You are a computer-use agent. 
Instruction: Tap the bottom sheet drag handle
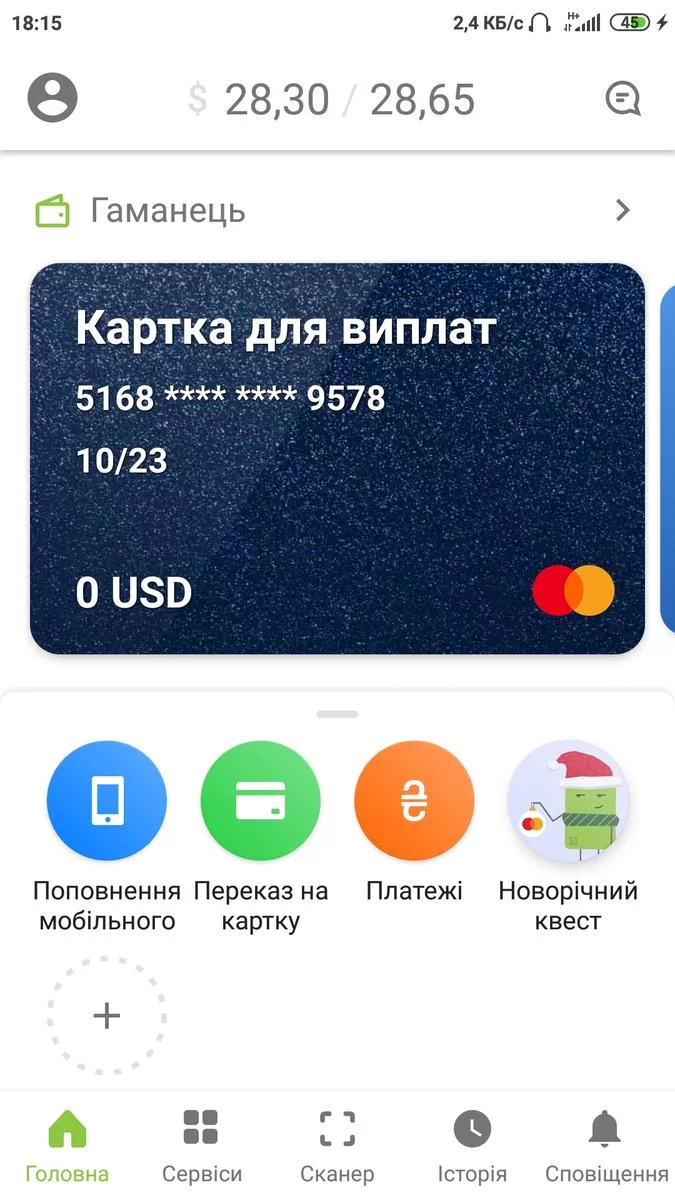[x=337, y=714]
